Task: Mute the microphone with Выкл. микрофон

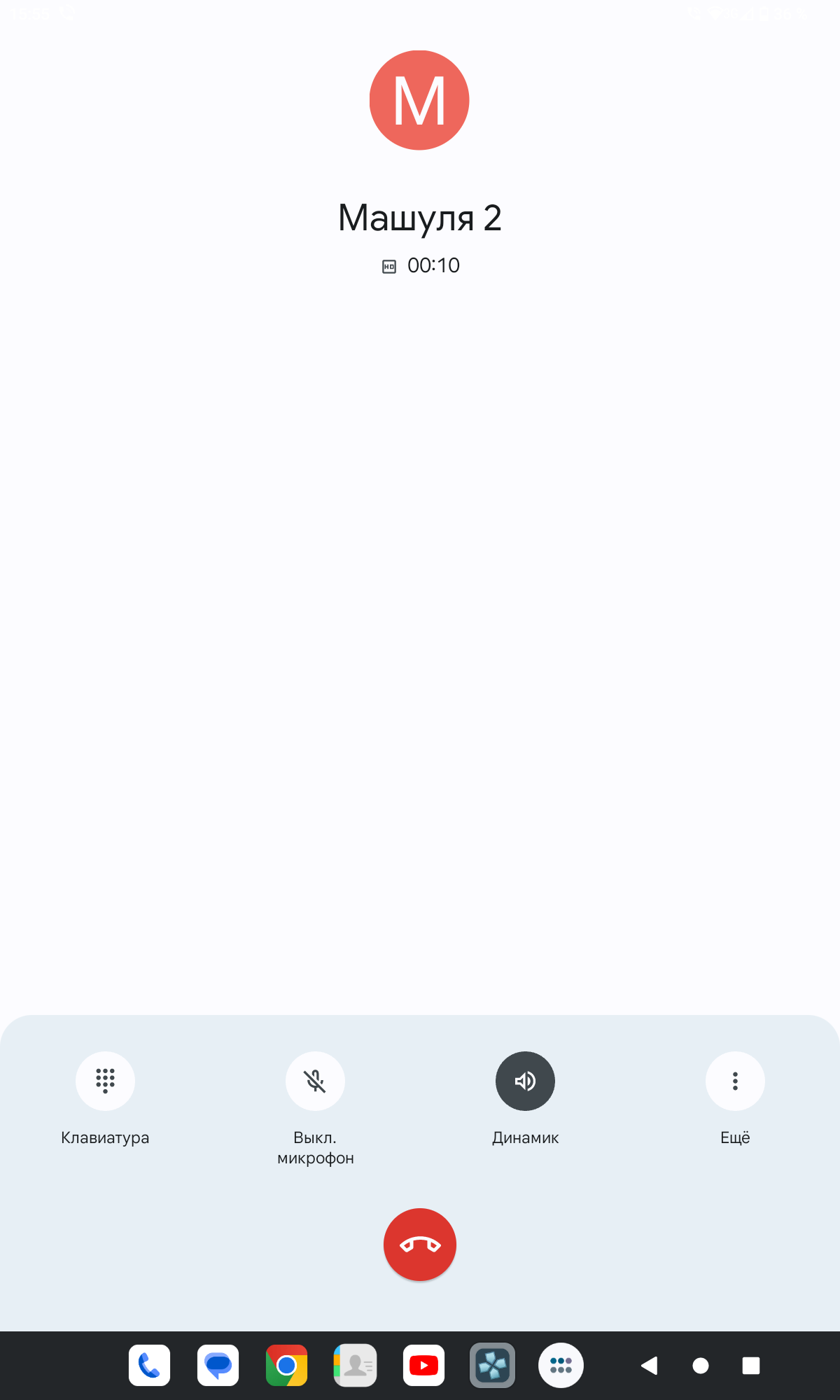Action: [x=315, y=1081]
